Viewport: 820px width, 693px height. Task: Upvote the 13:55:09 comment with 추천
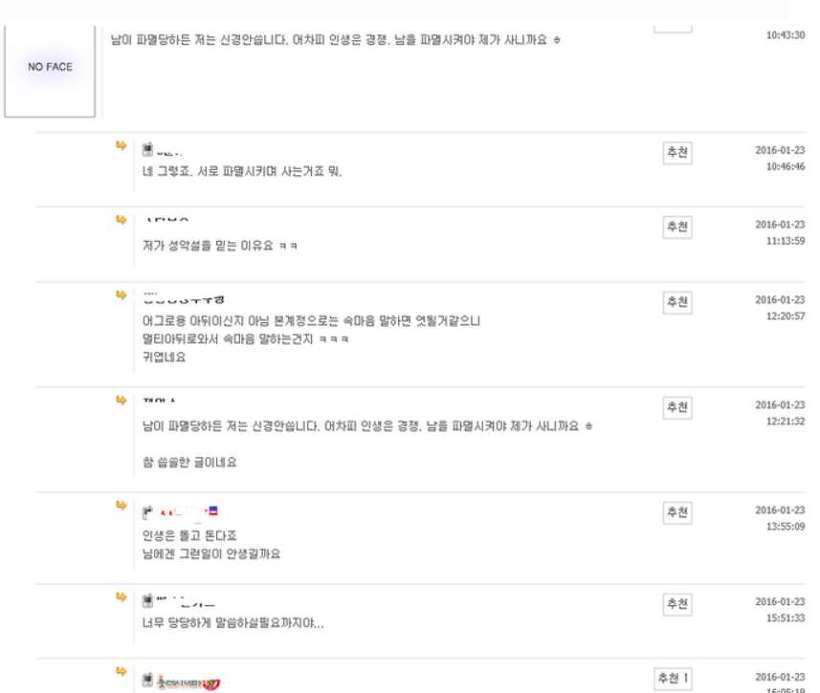678,513
